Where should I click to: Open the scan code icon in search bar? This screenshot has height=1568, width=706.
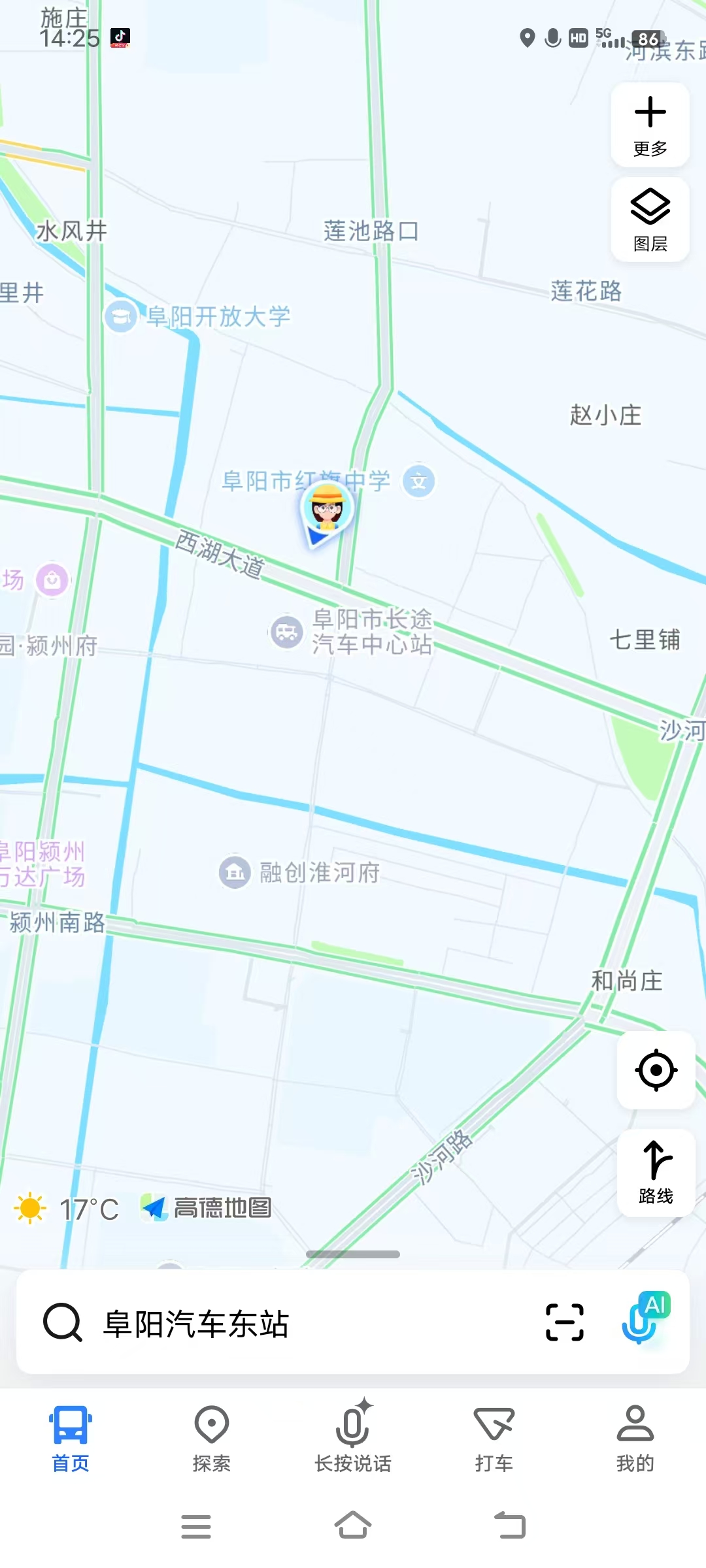pos(564,1322)
